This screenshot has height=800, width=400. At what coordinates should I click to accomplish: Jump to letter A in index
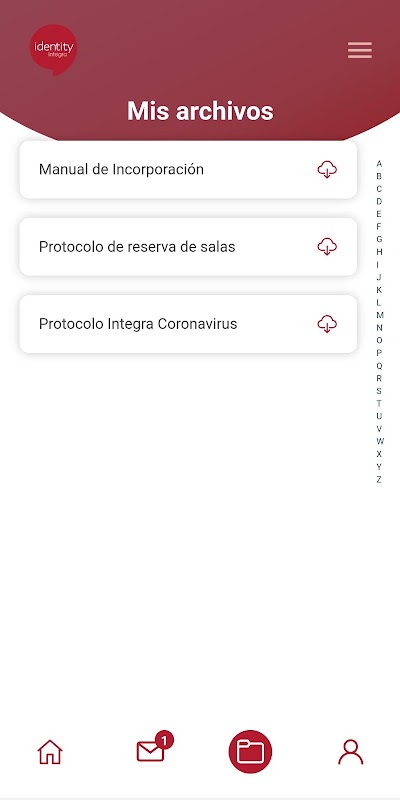tap(379, 164)
